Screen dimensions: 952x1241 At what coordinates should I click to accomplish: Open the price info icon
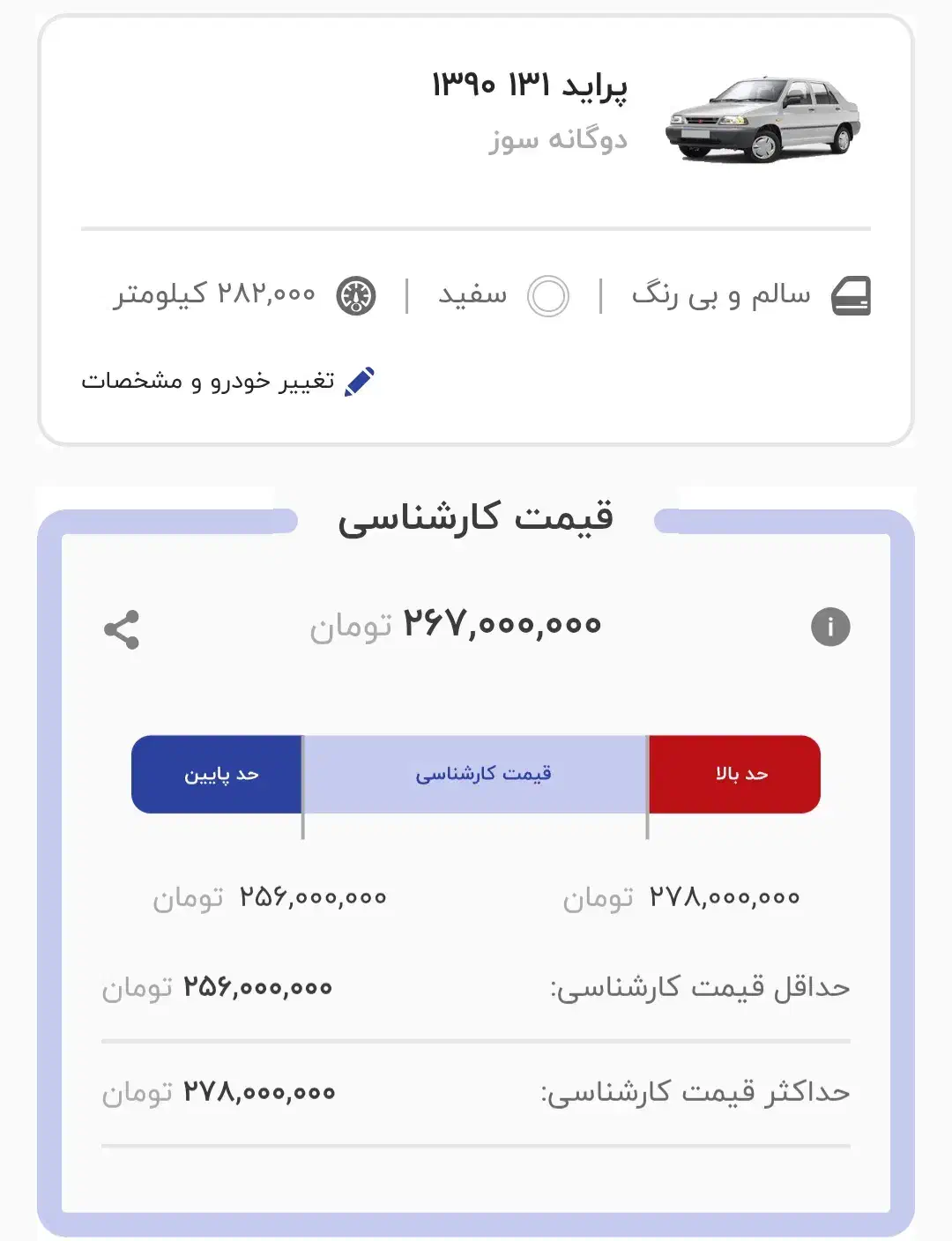pos(829,628)
